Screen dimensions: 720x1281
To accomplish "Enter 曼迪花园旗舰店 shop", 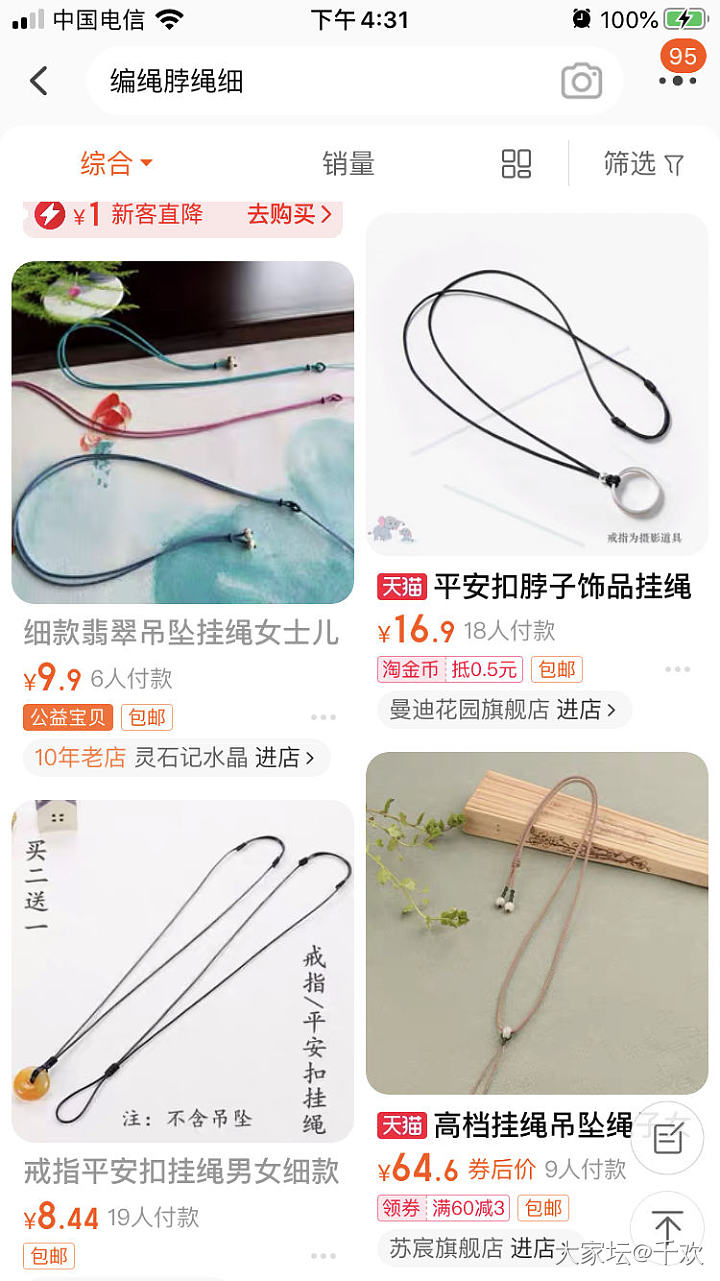I will pos(504,710).
